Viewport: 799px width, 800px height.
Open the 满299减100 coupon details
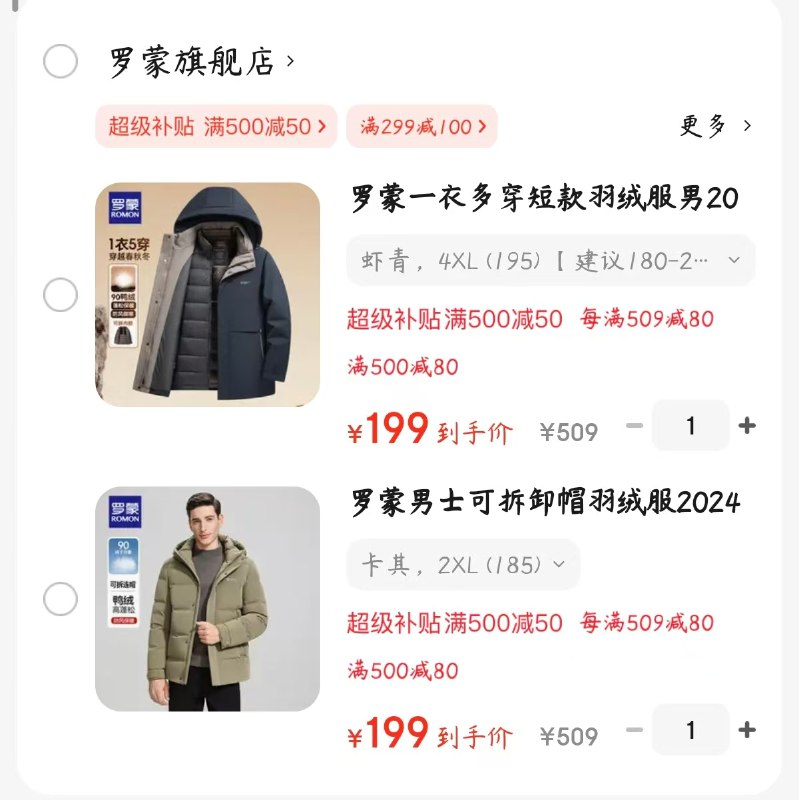pos(420,127)
